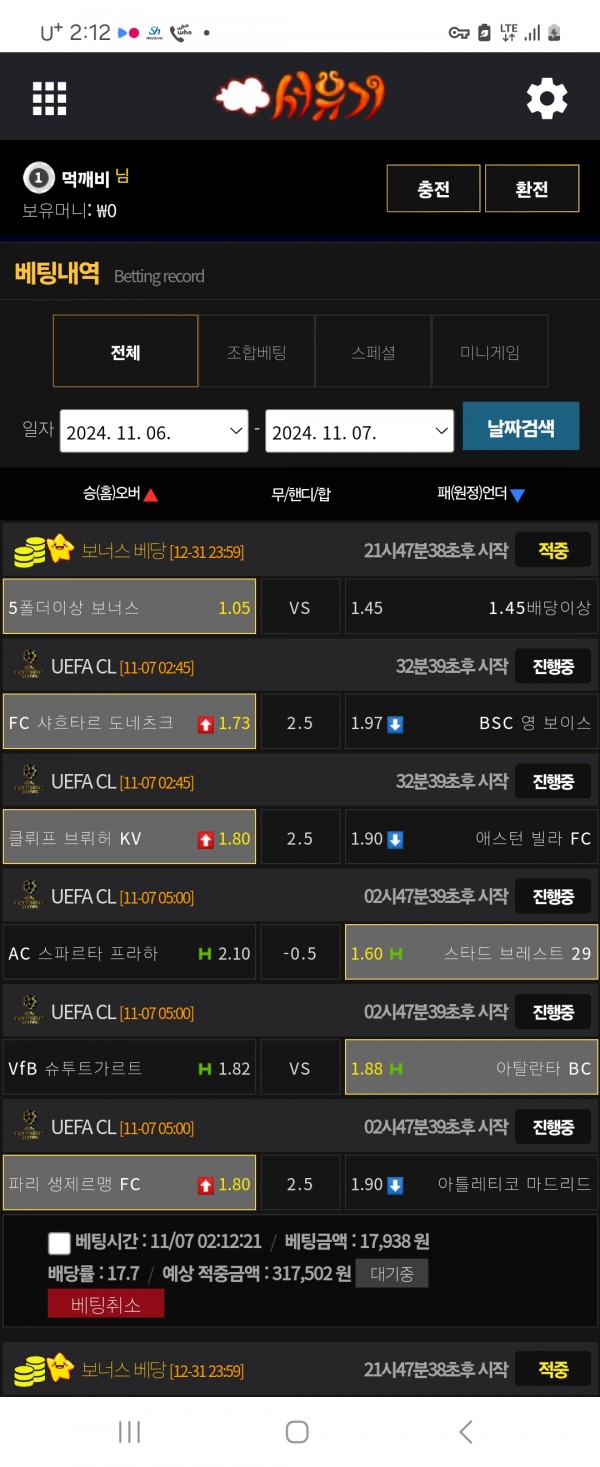
Task: Open recent apps from navigation bar
Action: 129,1431
